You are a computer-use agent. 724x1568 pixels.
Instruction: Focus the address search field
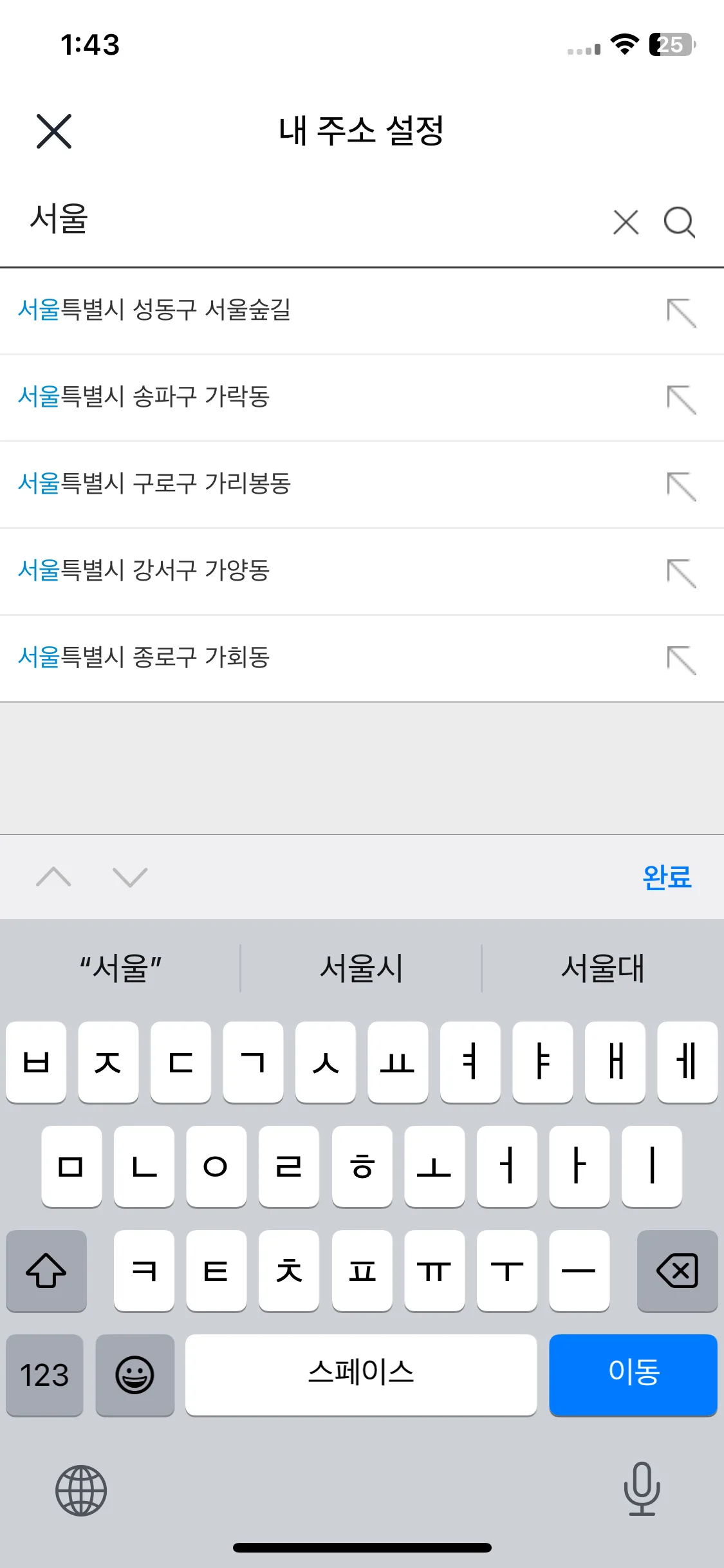(x=309, y=220)
